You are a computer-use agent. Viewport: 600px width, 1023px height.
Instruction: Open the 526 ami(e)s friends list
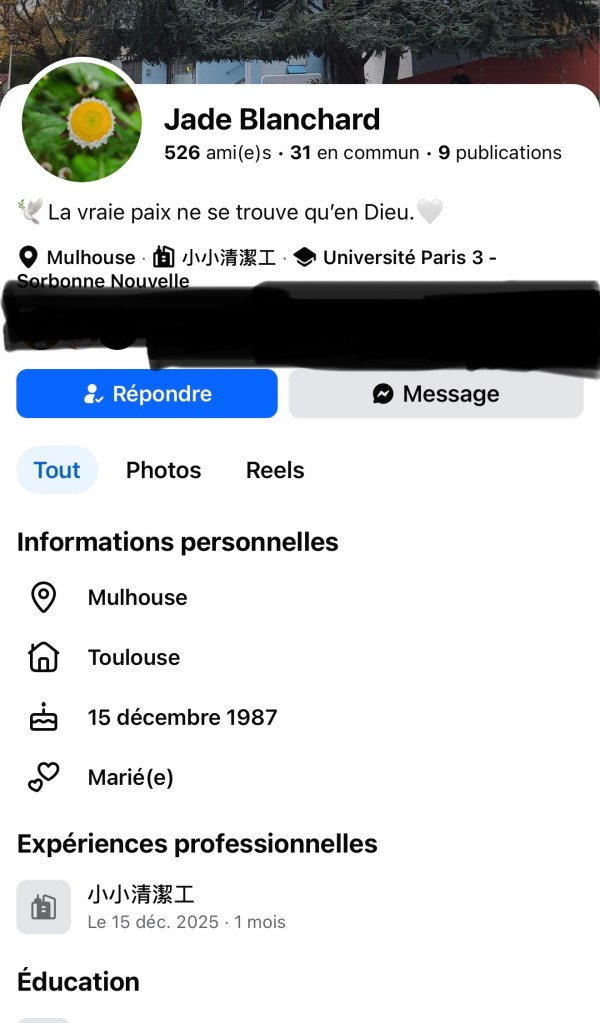pyautogui.click(x=217, y=153)
